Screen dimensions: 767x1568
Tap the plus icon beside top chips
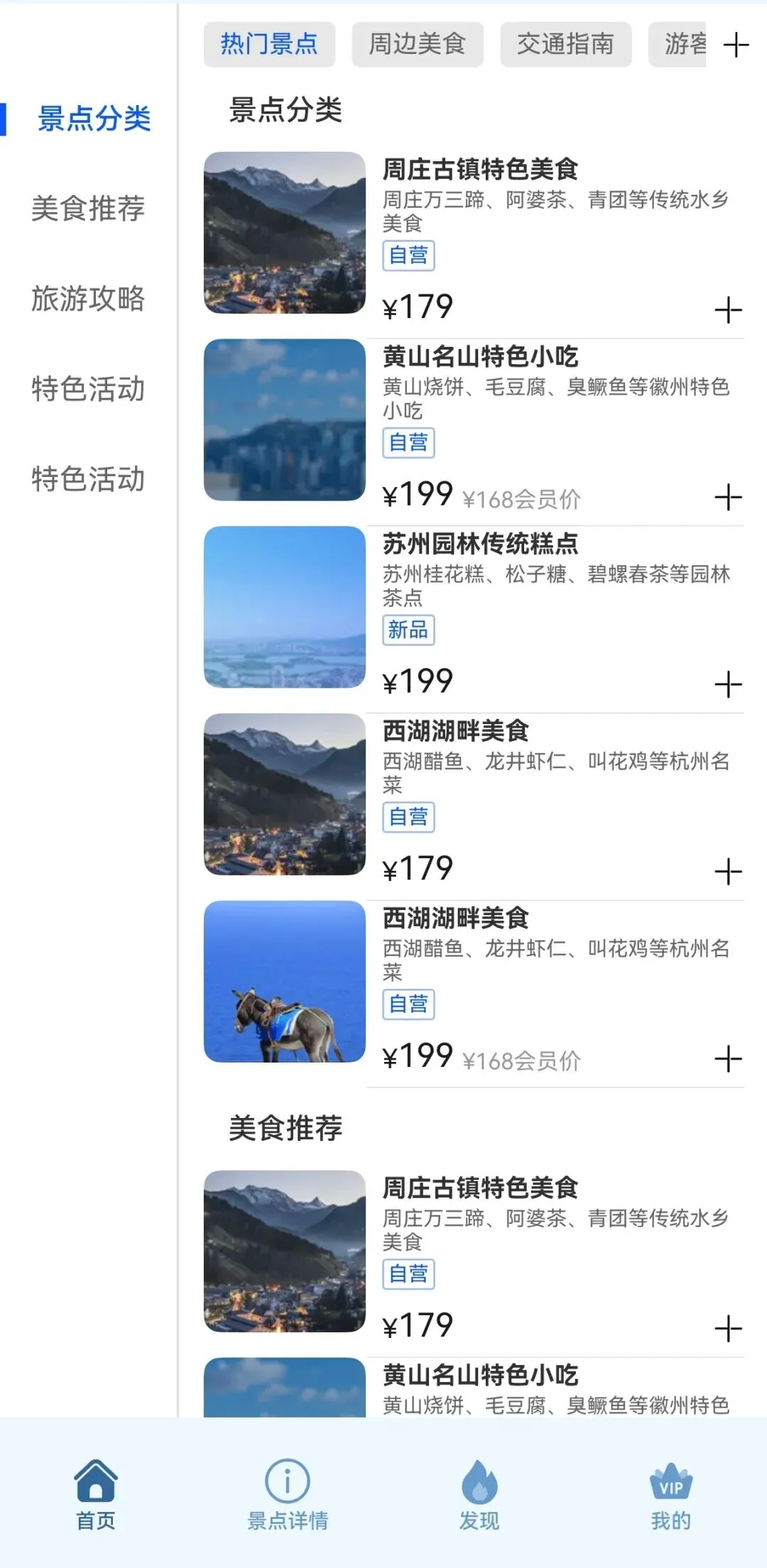736,45
